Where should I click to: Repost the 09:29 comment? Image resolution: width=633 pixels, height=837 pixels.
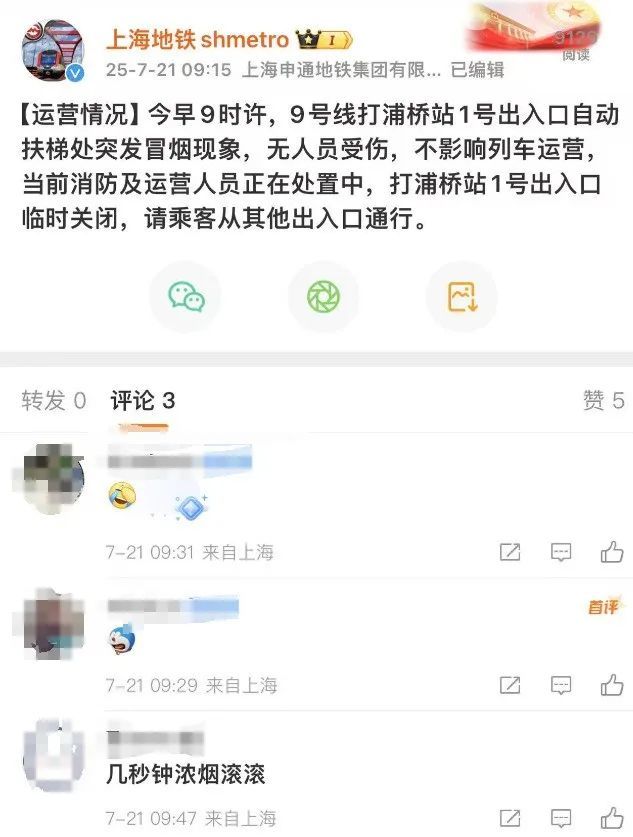(x=510, y=686)
